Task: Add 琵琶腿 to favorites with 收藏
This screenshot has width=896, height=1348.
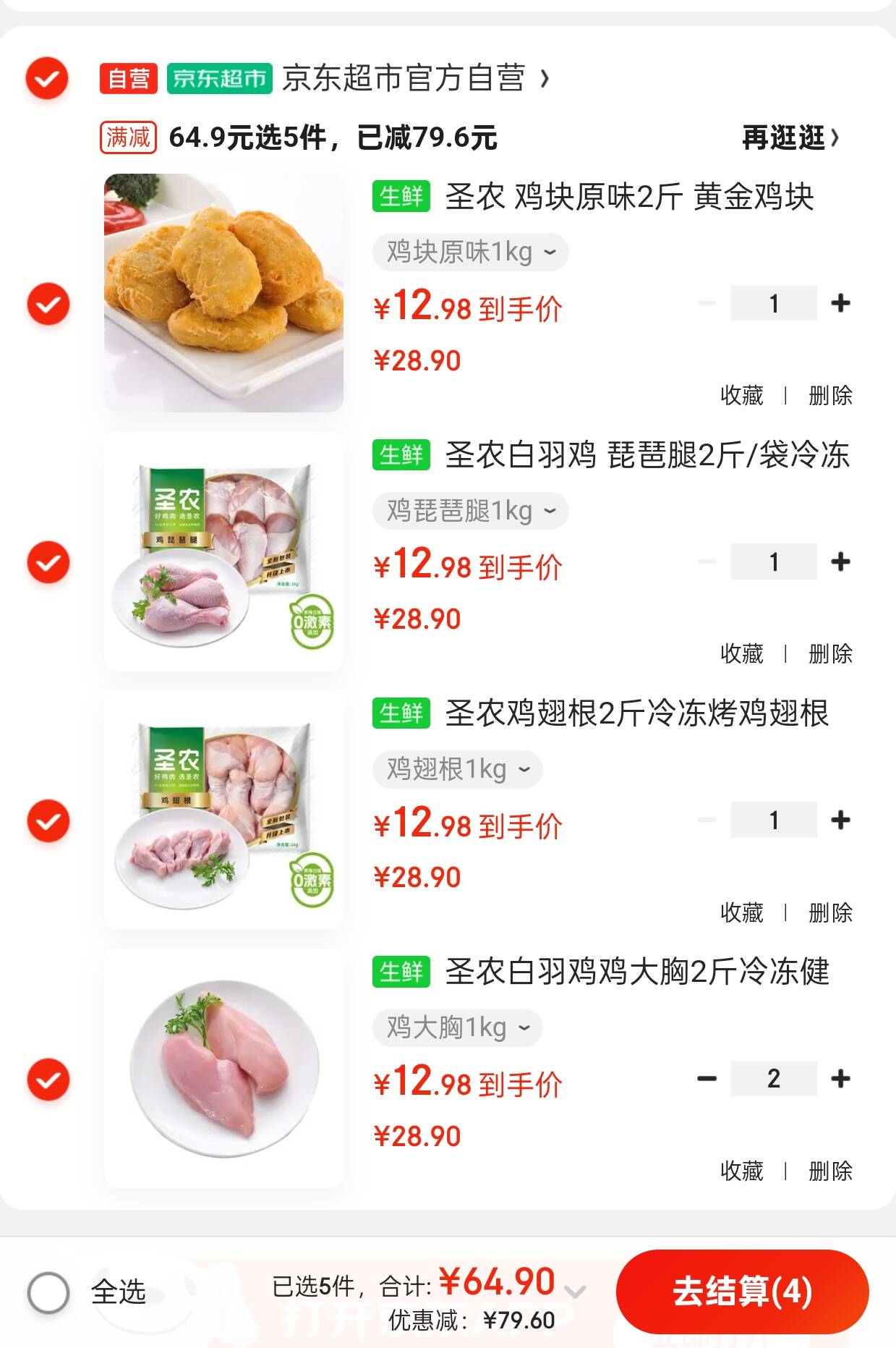Action: click(x=742, y=653)
